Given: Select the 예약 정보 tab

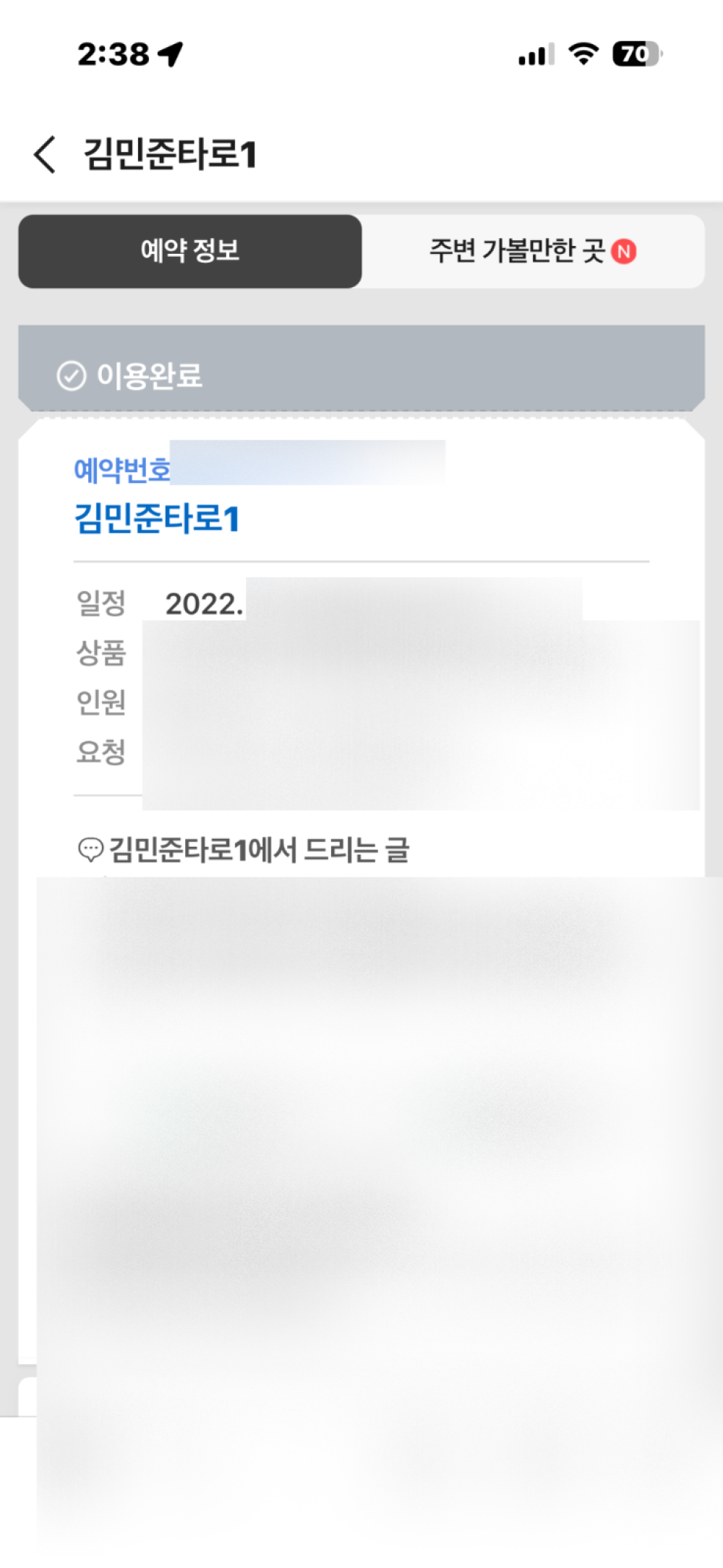Looking at the screenshot, I should (190, 252).
